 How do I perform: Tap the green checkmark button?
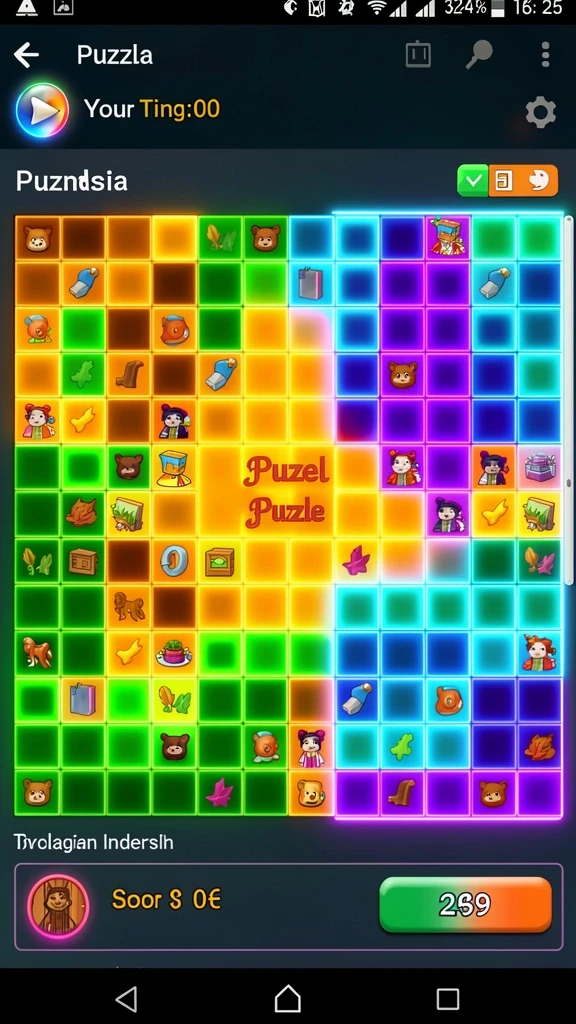point(473,181)
